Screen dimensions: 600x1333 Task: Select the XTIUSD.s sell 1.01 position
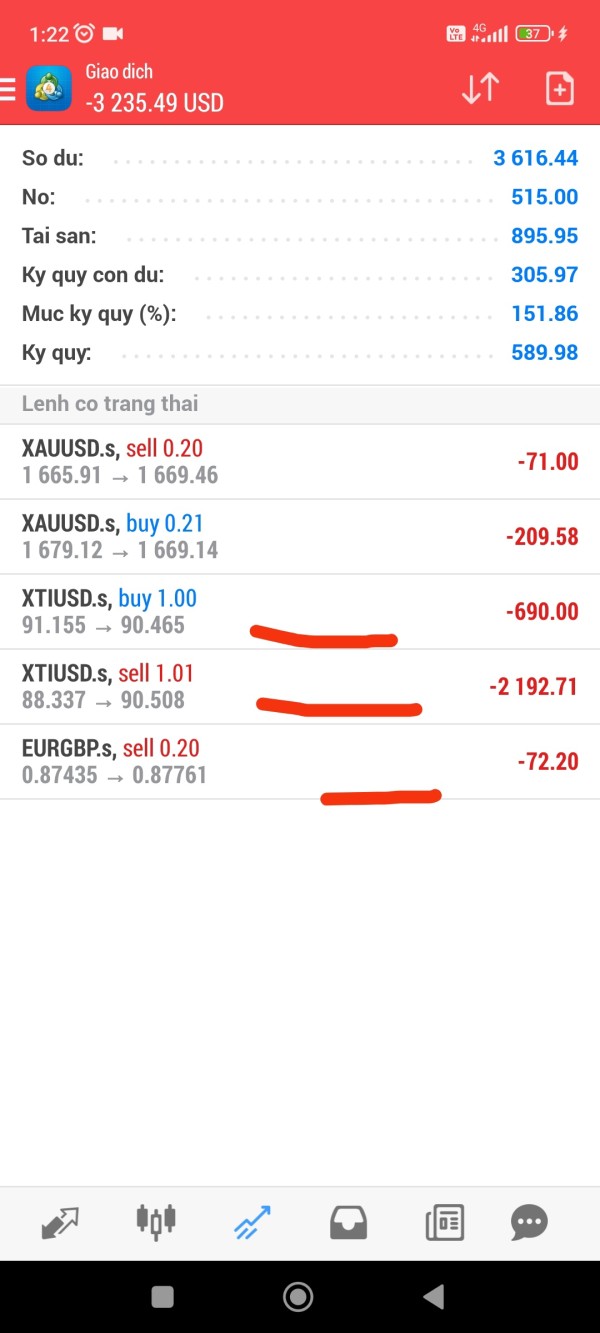300,687
